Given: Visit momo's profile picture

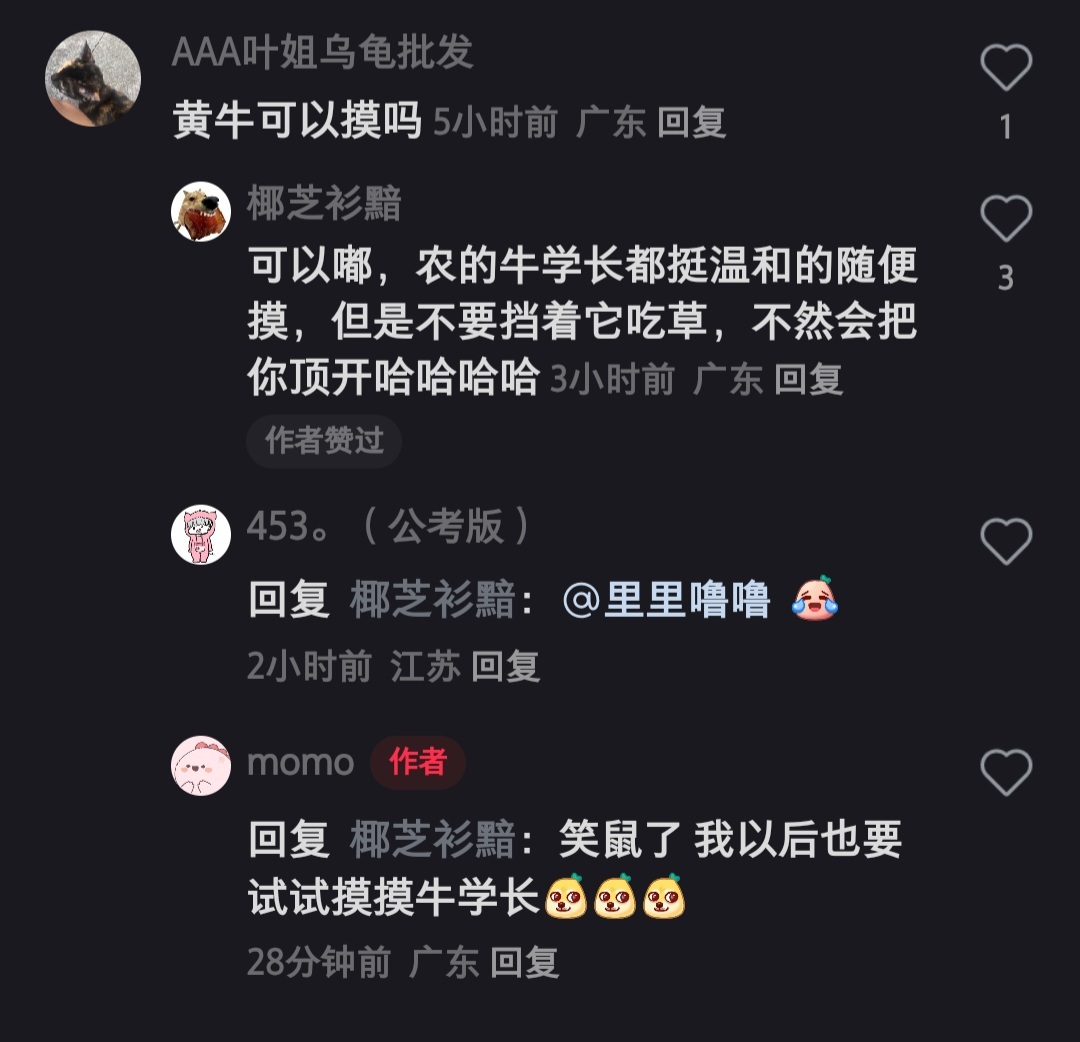Looking at the screenshot, I should (x=201, y=765).
